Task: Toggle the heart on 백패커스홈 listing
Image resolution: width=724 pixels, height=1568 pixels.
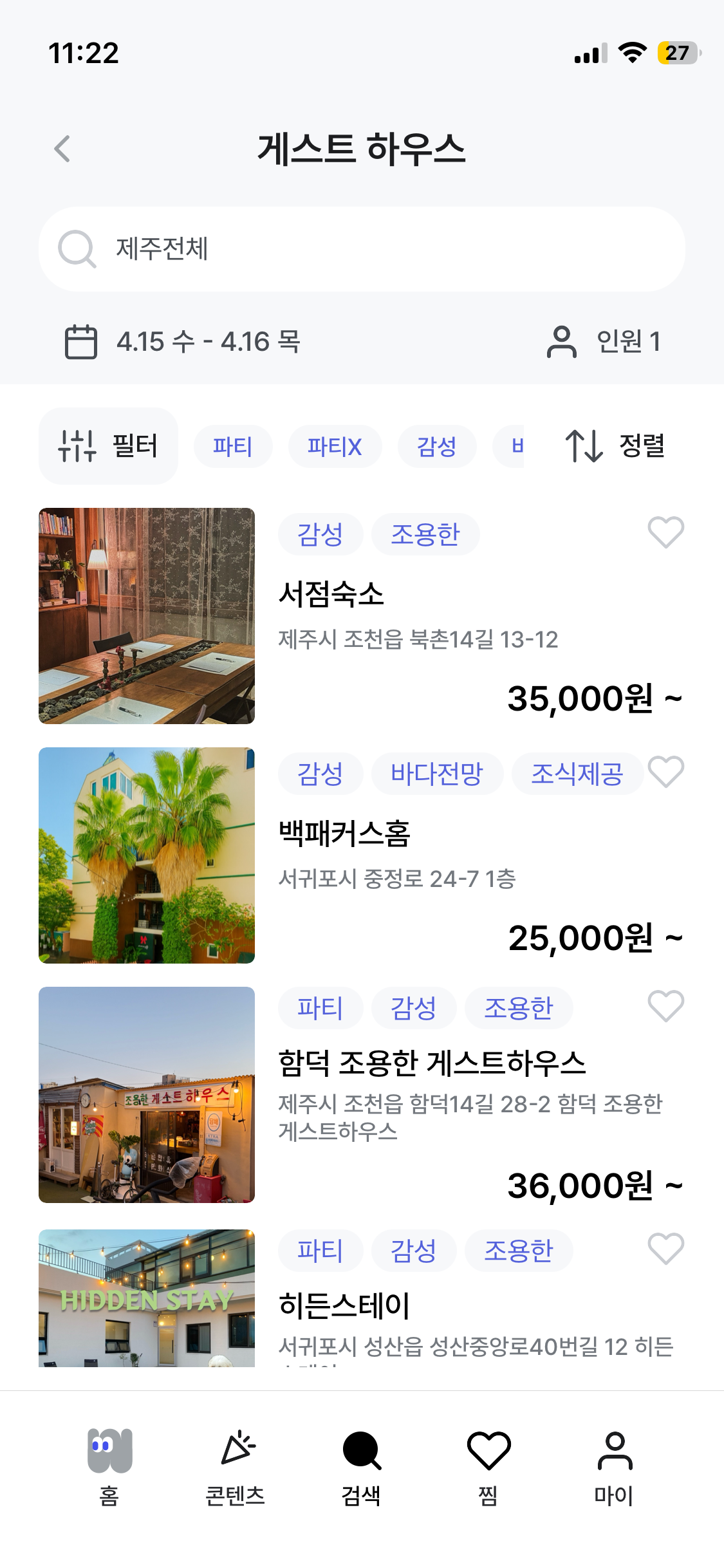Action: coord(665,773)
